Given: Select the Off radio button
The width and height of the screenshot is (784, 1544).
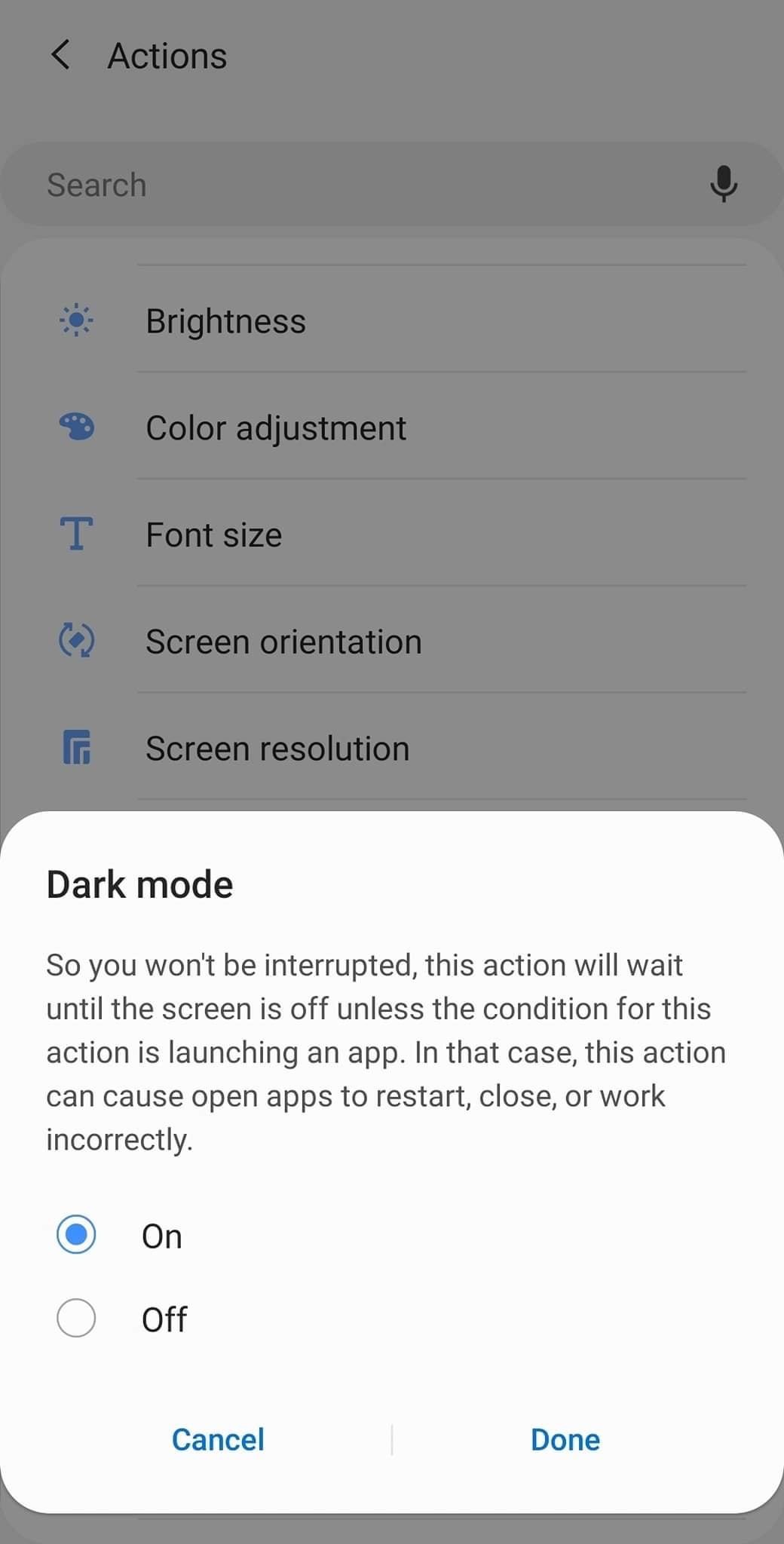Looking at the screenshot, I should [76, 1318].
